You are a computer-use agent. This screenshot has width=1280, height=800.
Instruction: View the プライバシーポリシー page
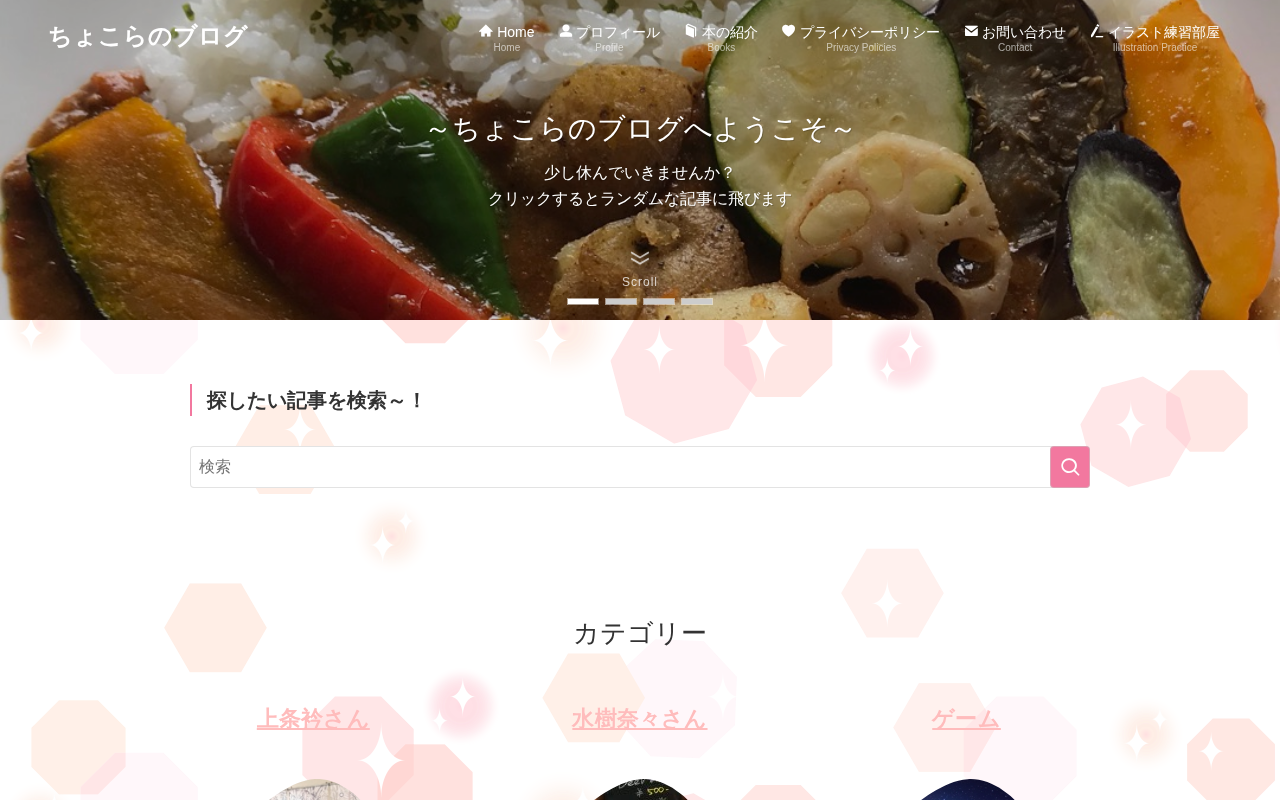coord(861,38)
